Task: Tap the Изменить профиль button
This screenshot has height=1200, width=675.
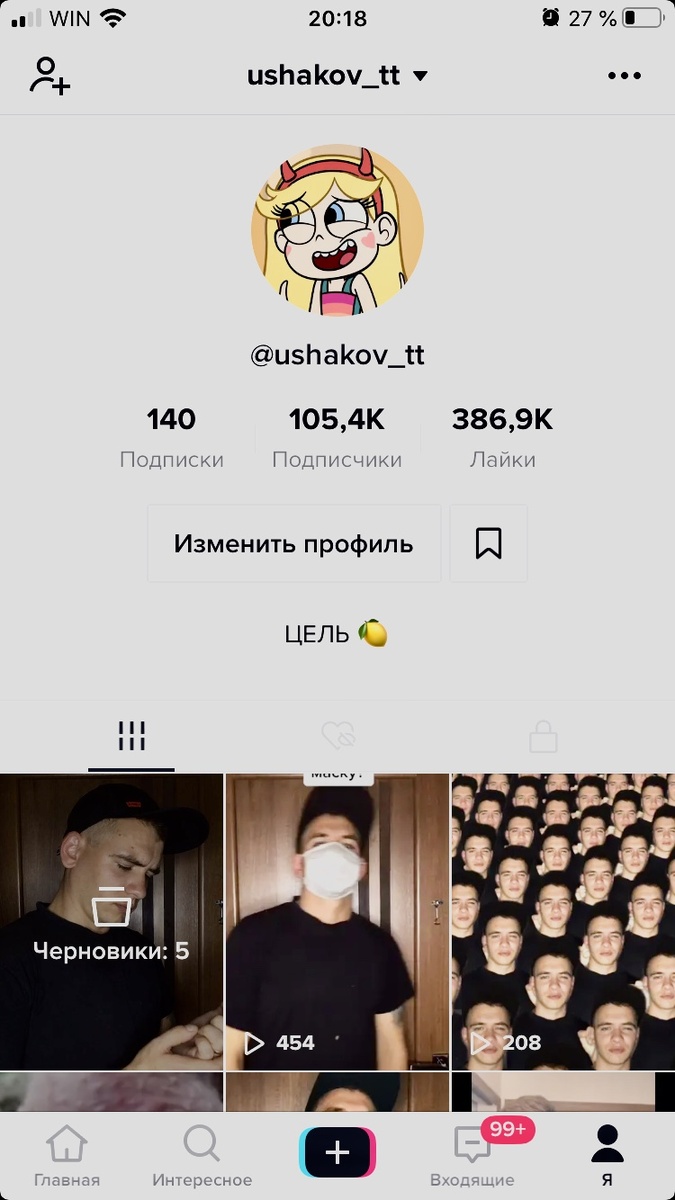Action: (294, 544)
